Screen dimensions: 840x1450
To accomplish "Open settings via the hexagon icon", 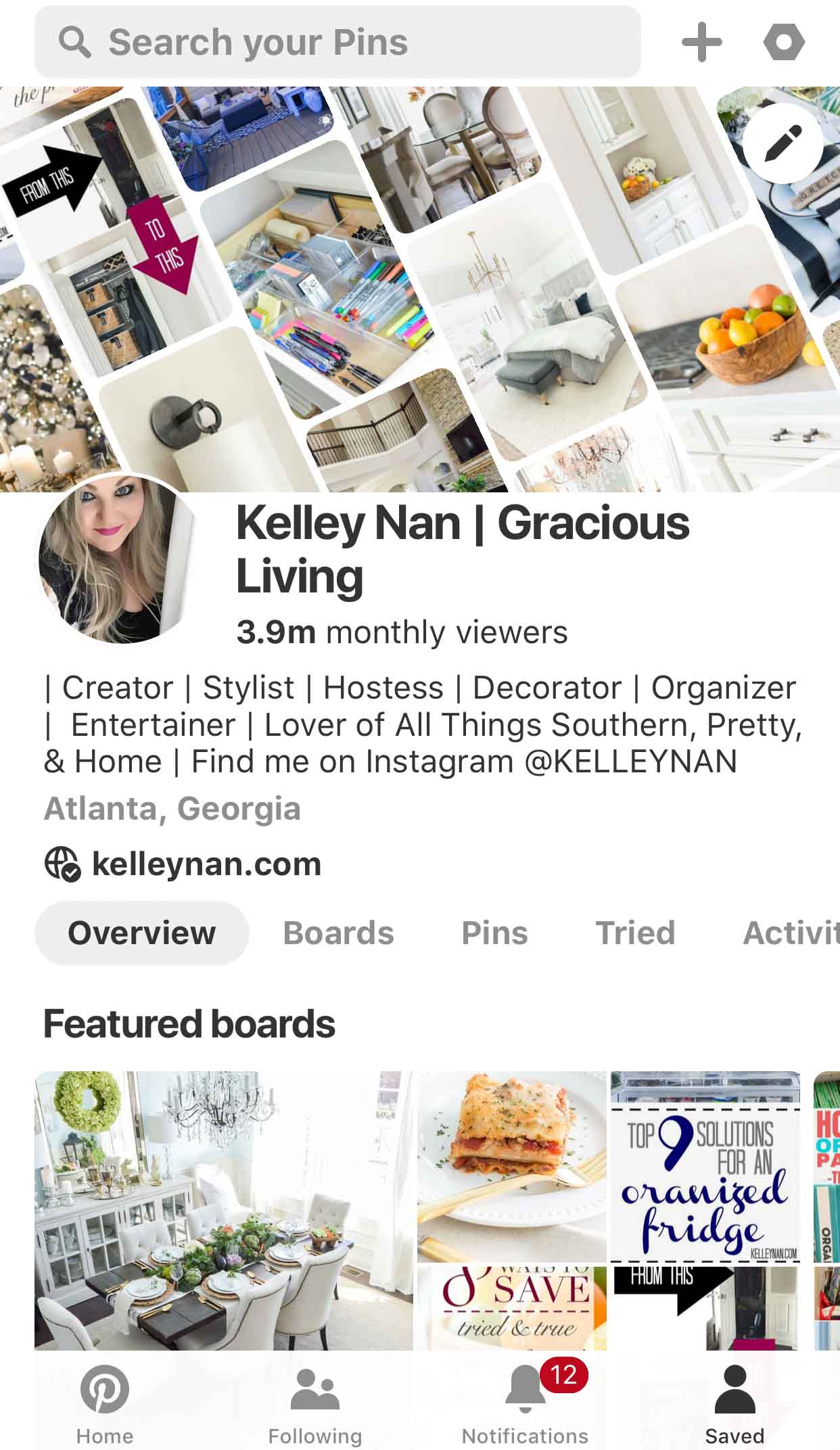I will (784, 42).
